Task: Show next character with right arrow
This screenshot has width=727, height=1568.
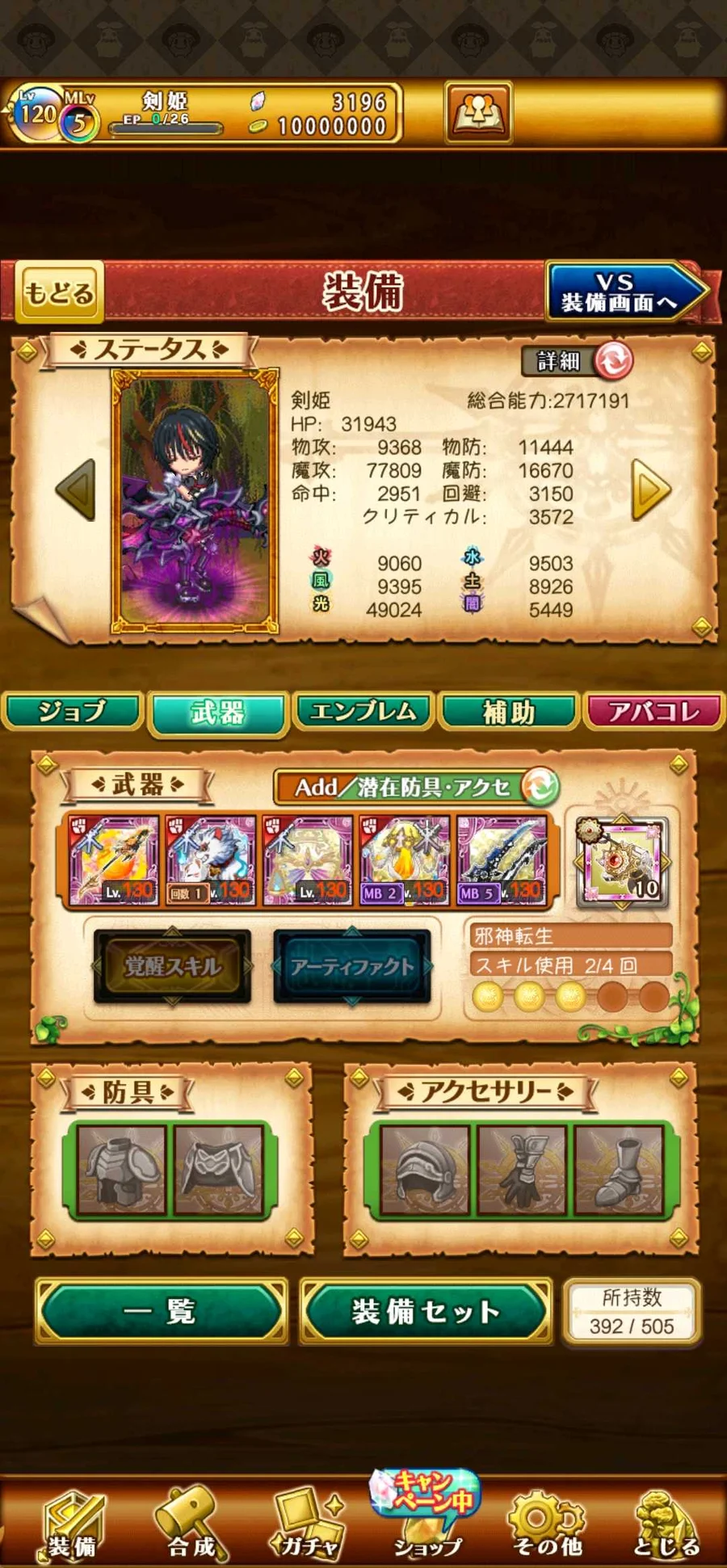Action: [651, 490]
